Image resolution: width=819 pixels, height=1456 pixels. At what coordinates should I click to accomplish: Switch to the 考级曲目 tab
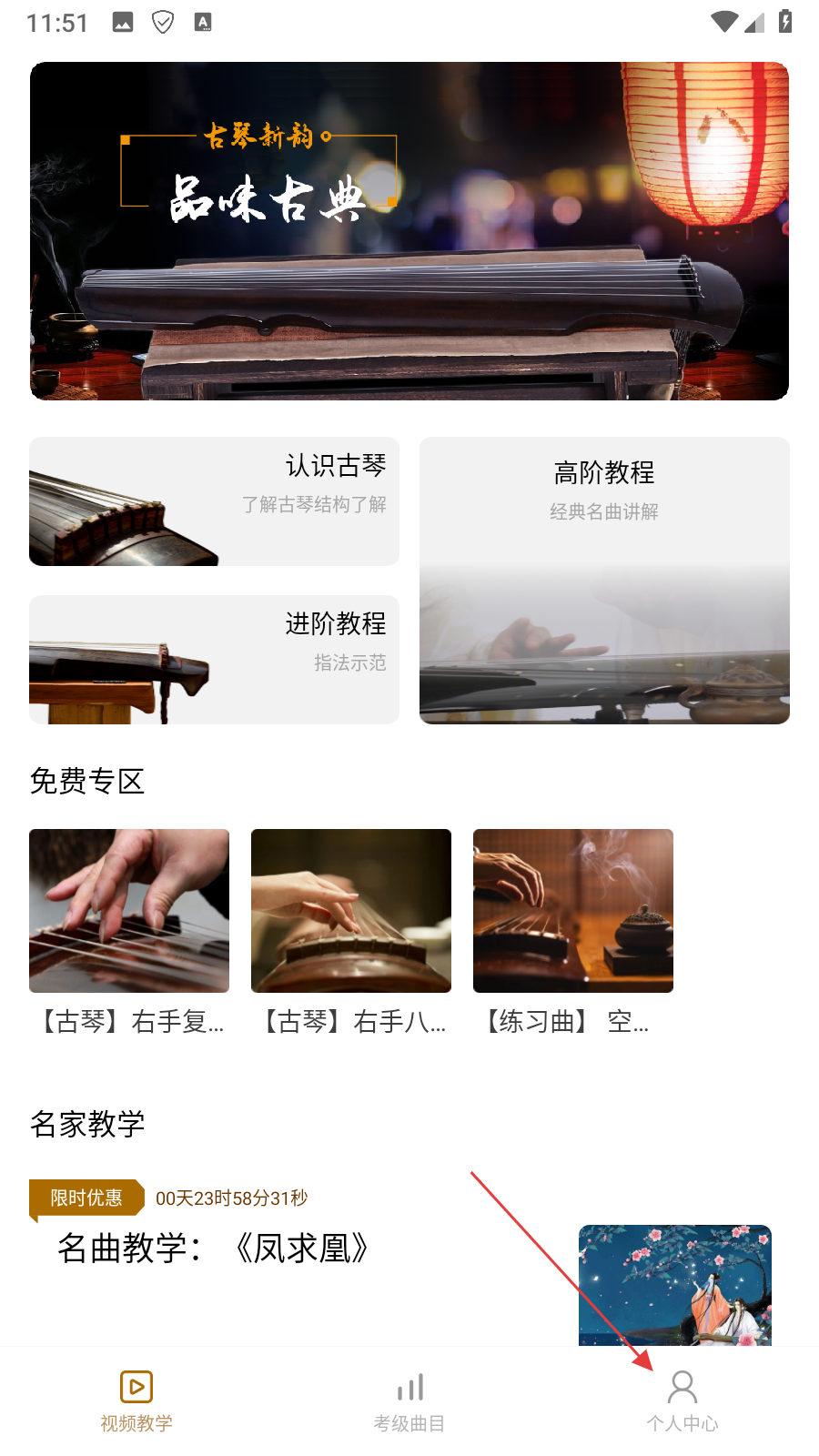[x=409, y=1401]
